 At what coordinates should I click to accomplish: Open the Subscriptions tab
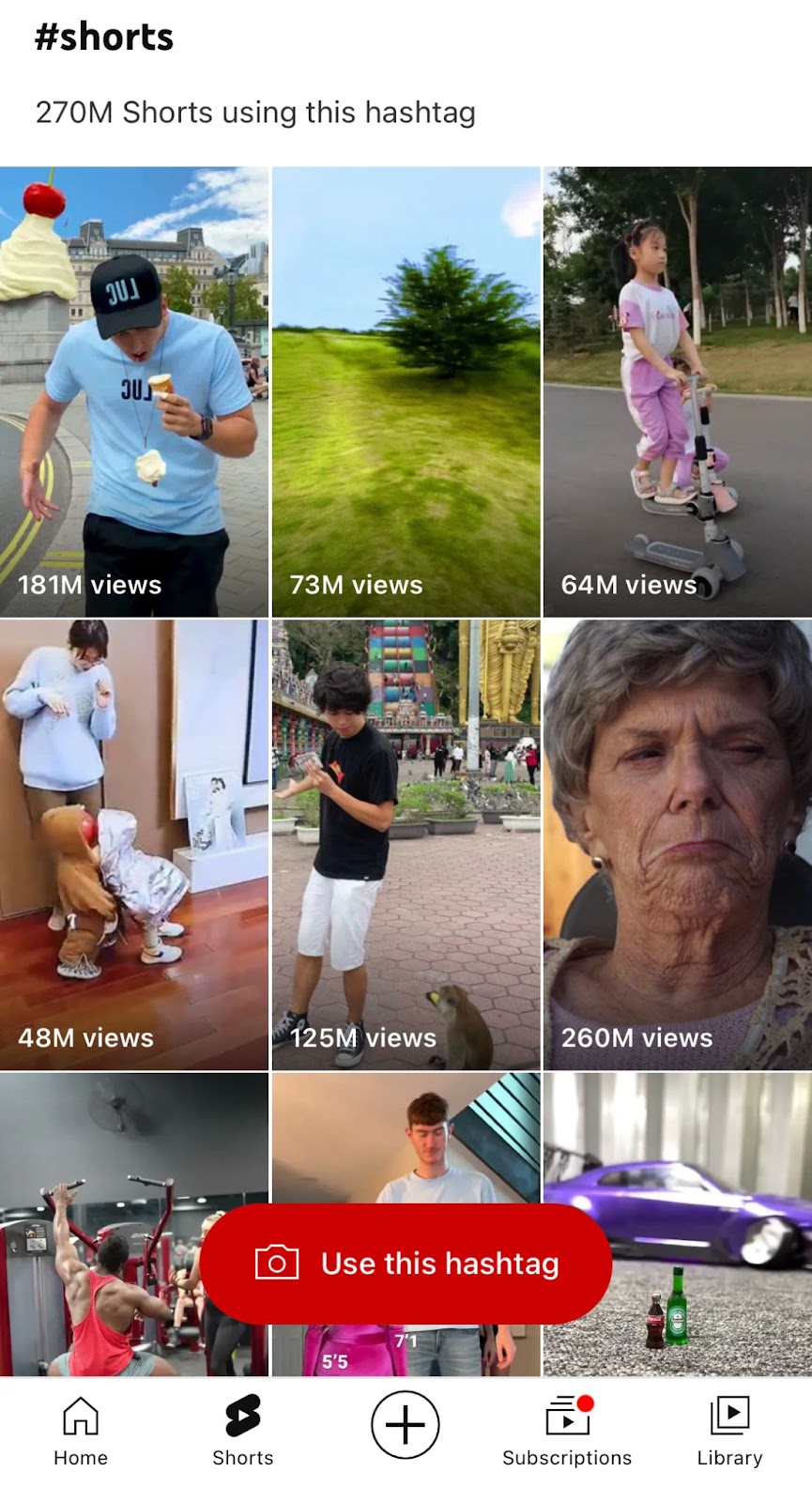567,1431
